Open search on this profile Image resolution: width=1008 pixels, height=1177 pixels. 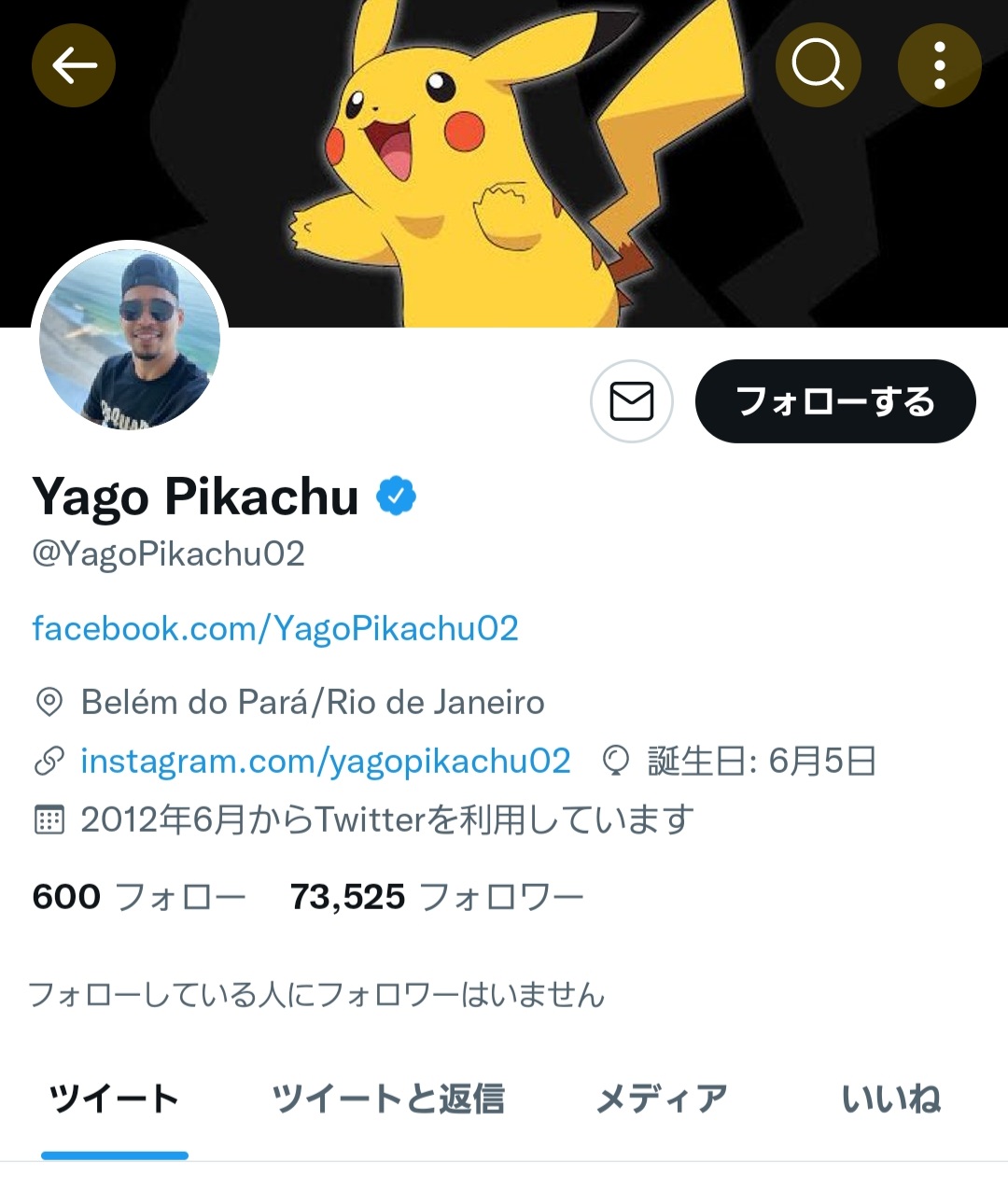[x=818, y=65]
